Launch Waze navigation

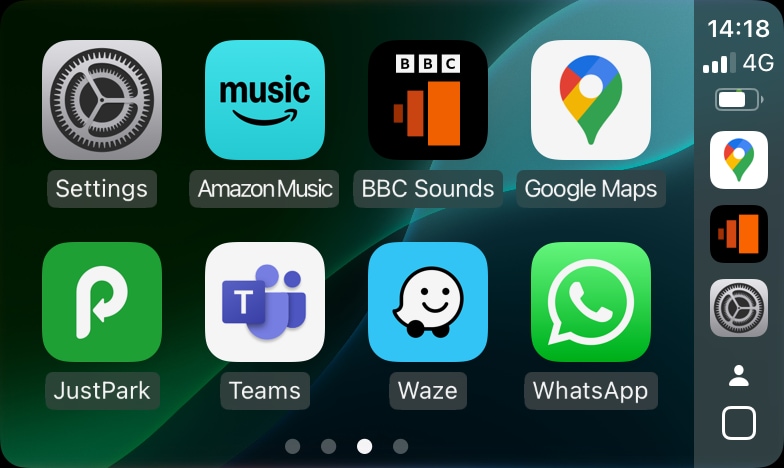[428, 302]
